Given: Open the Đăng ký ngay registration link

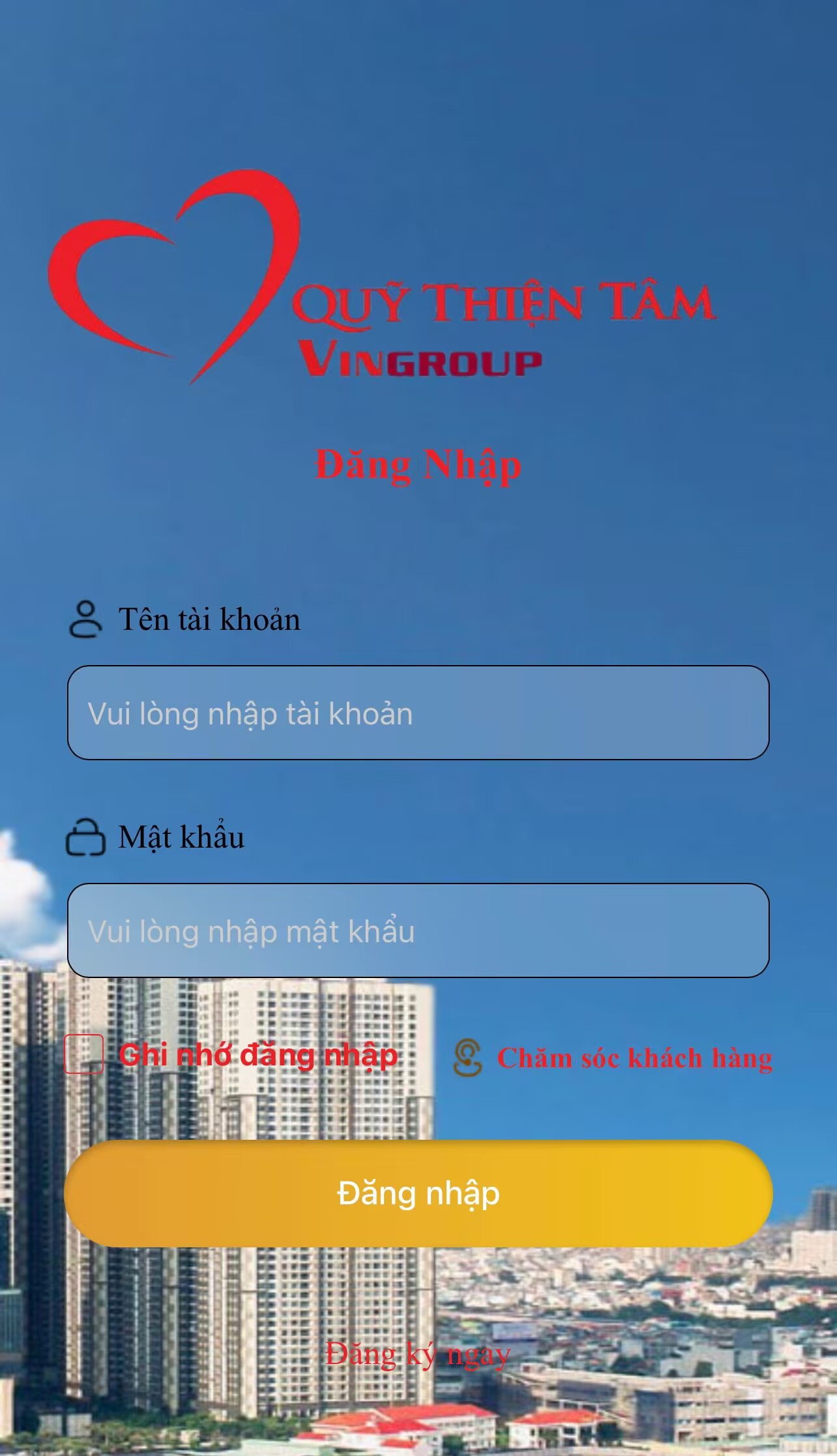Looking at the screenshot, I should coord(418,1354).
